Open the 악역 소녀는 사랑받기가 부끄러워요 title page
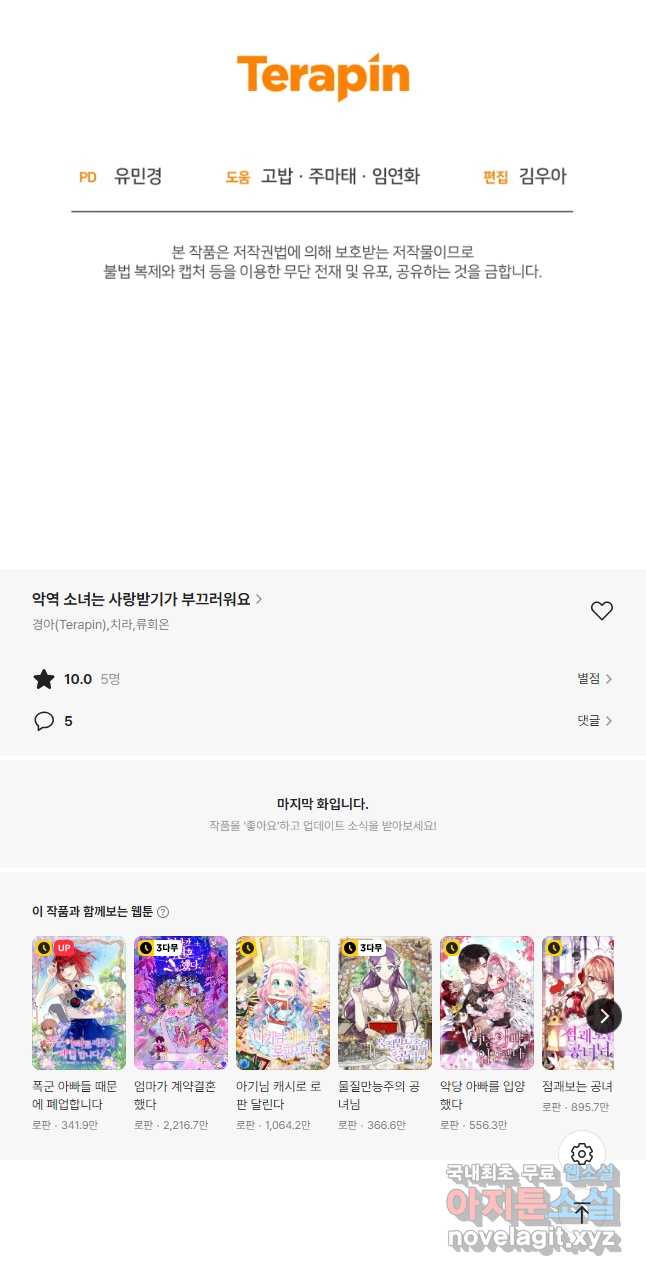The width and height of the screenshot is (646, 1276). (x=147, y=599)
